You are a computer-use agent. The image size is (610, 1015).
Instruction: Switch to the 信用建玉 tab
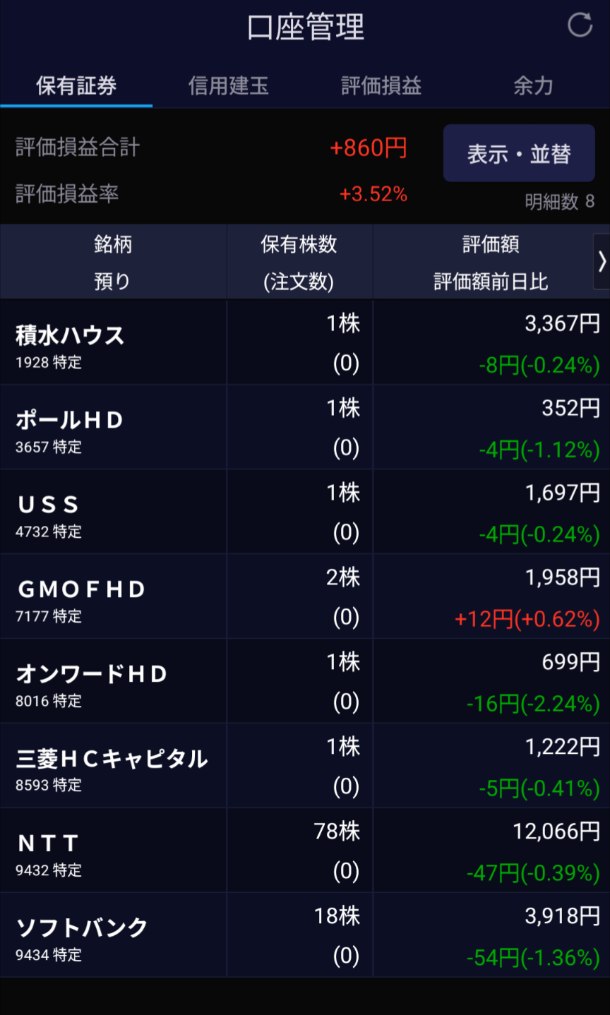click(228, 86)
